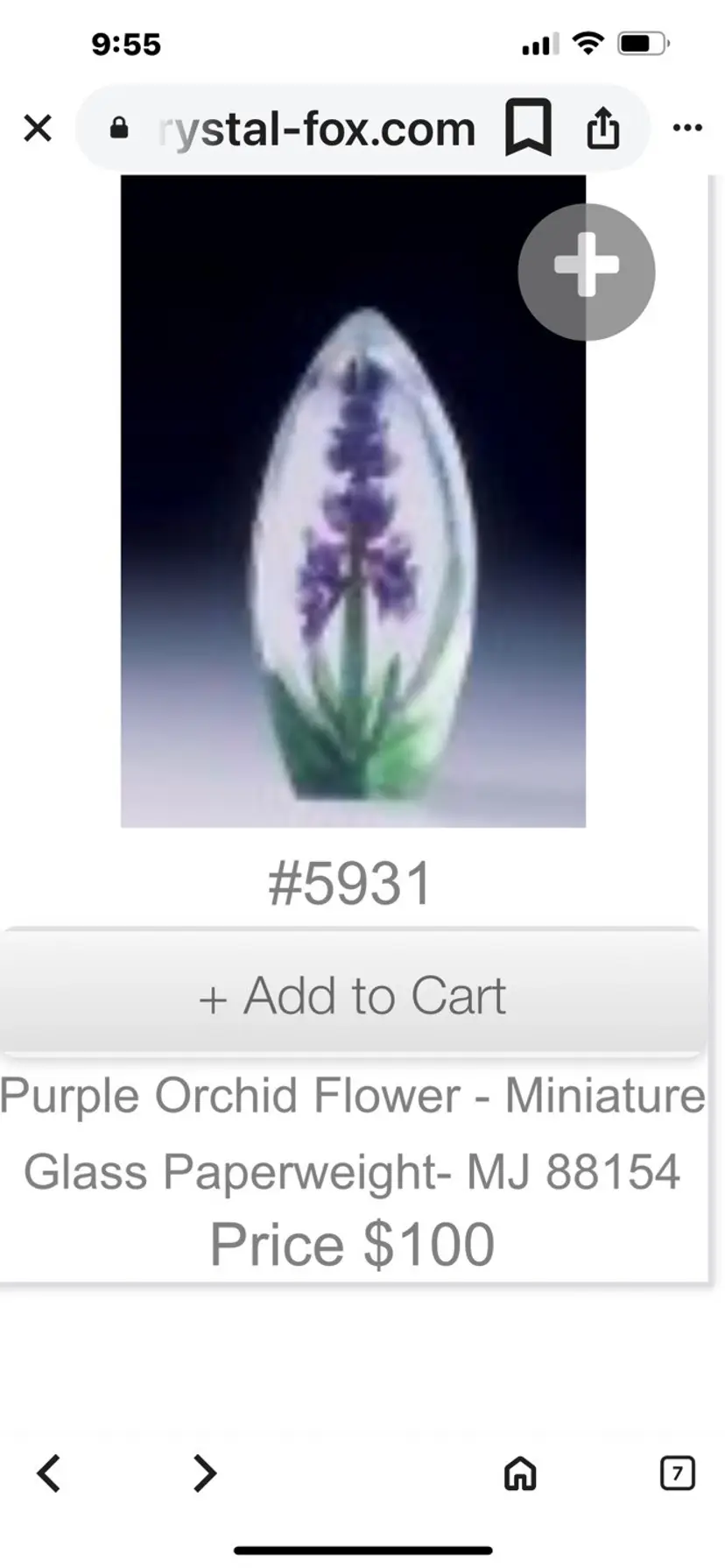Tap the crystal-fox.com address bar
The width and height of the screenshot is (725, 1568).
[x=315, y=130]
